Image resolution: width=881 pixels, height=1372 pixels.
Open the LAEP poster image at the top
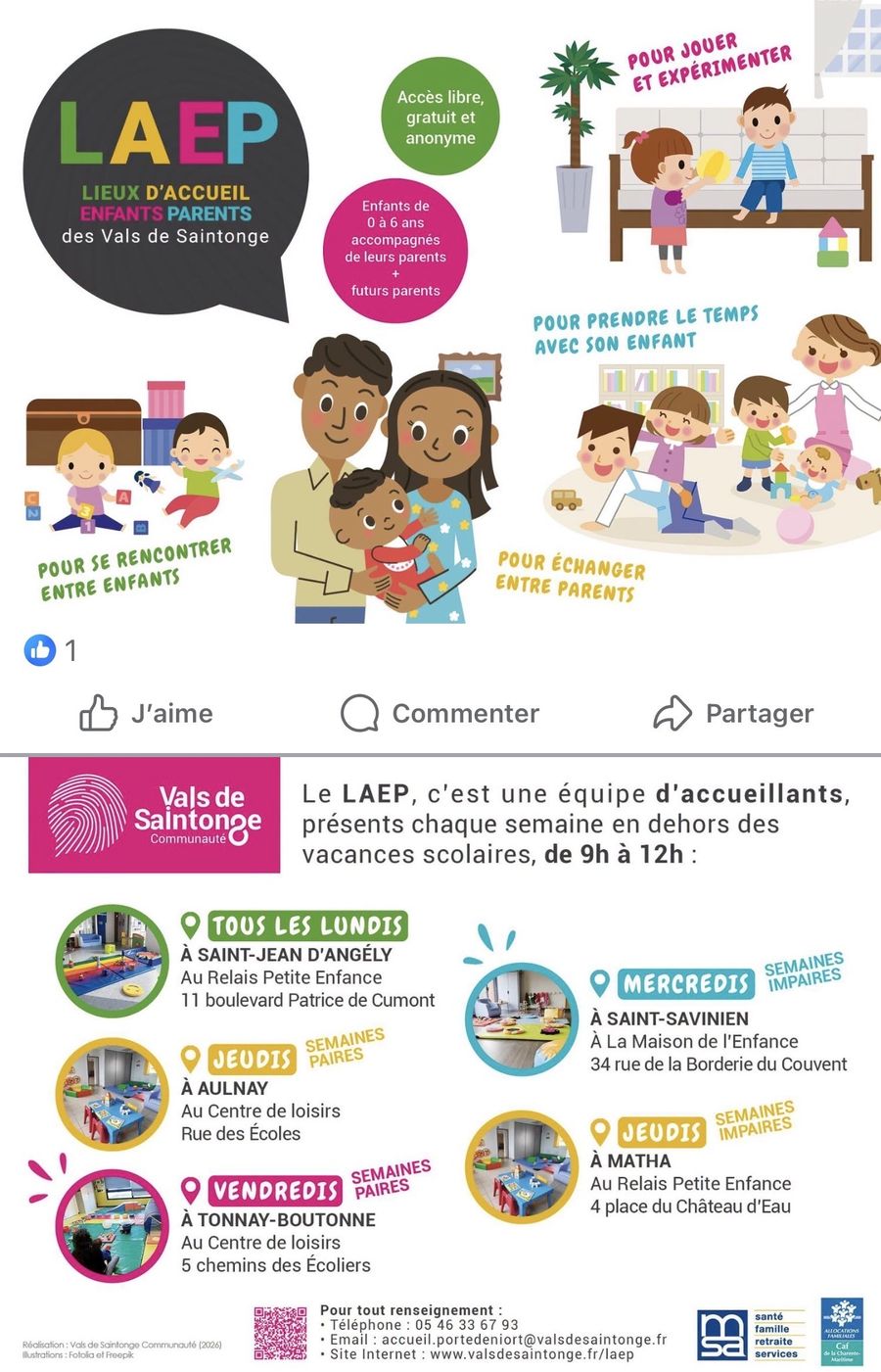point(440,313)
